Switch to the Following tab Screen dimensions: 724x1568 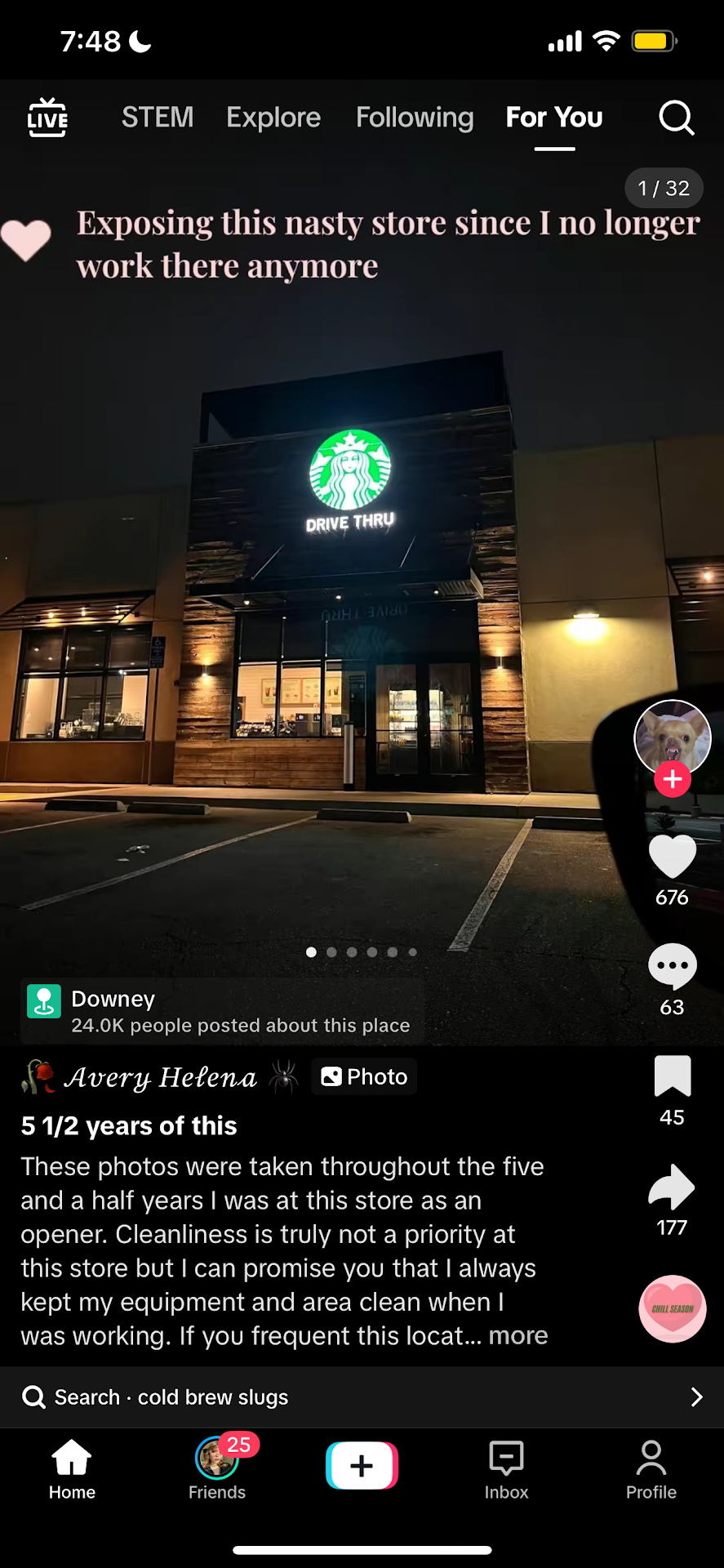pos(415,118)
